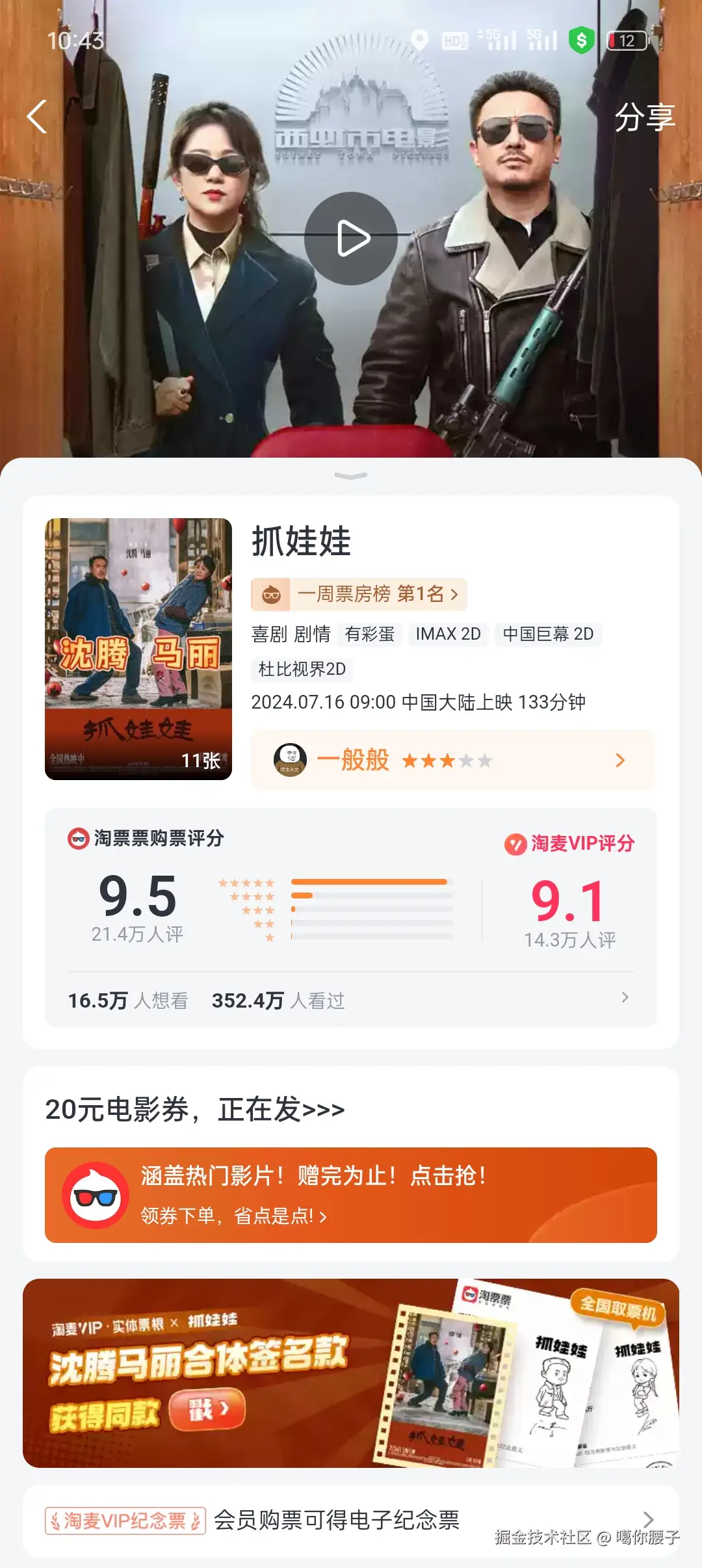The height and width of the screenshot is (1568, 702).
Task: Open the 抓娃娃 poster thumbnail
Action: (138, 647)
